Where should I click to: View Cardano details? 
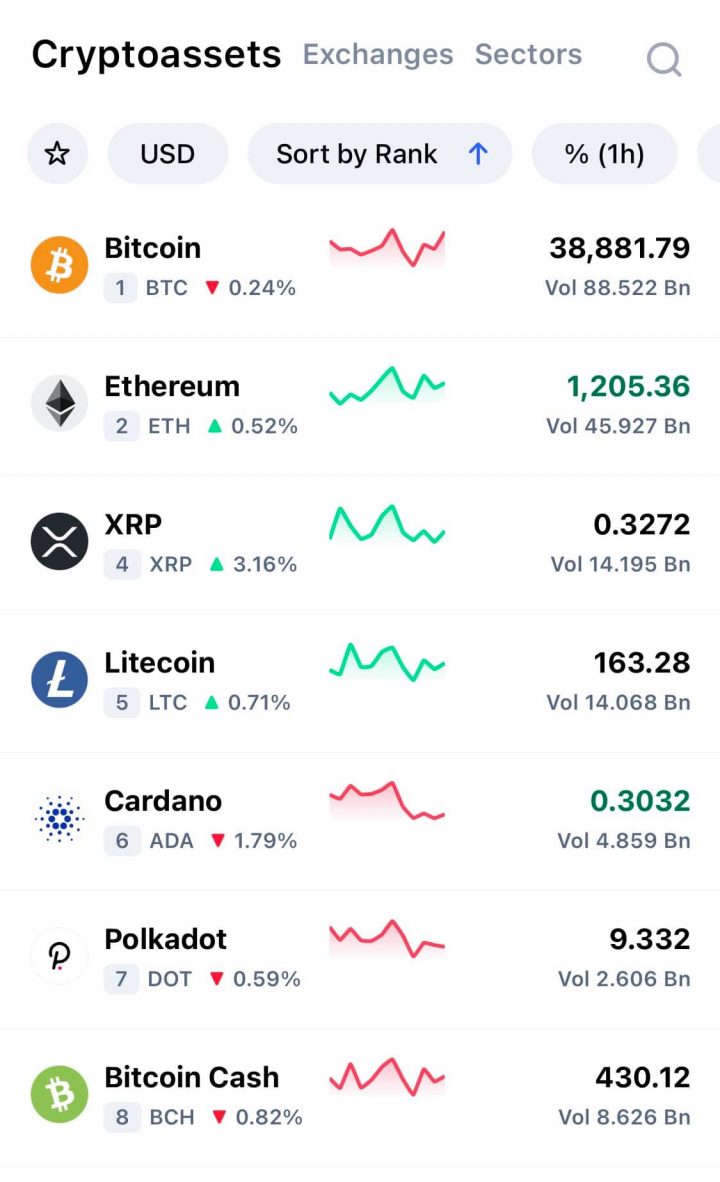(360, 821)
